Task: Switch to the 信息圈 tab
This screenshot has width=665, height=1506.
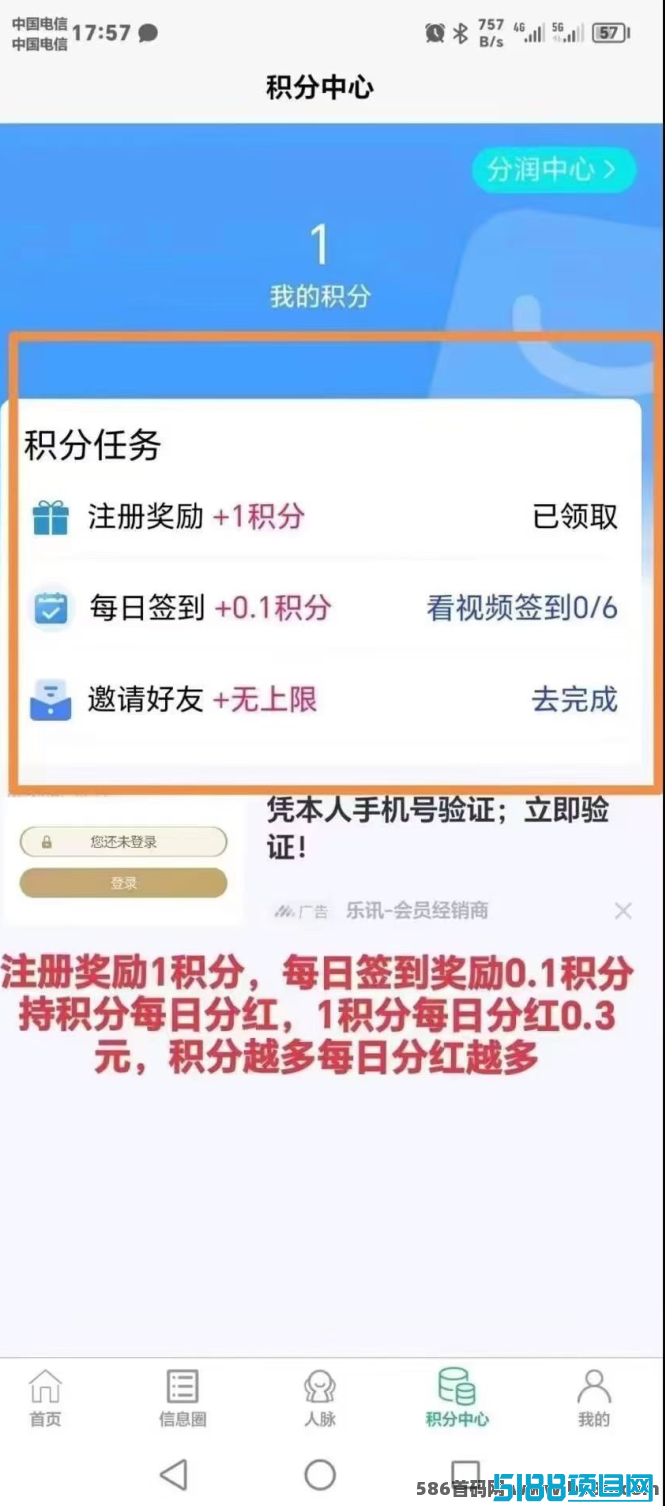Action: 182,1398
